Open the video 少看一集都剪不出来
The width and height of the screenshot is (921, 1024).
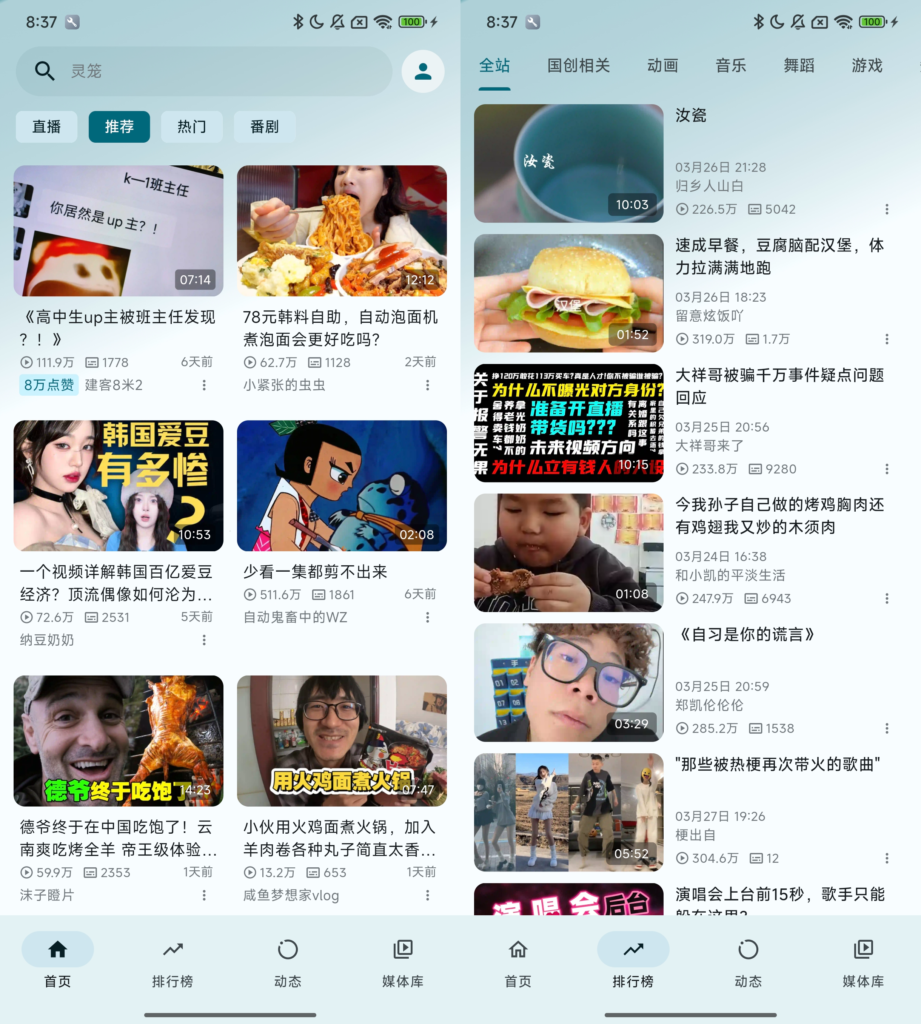tap(341, 486)
